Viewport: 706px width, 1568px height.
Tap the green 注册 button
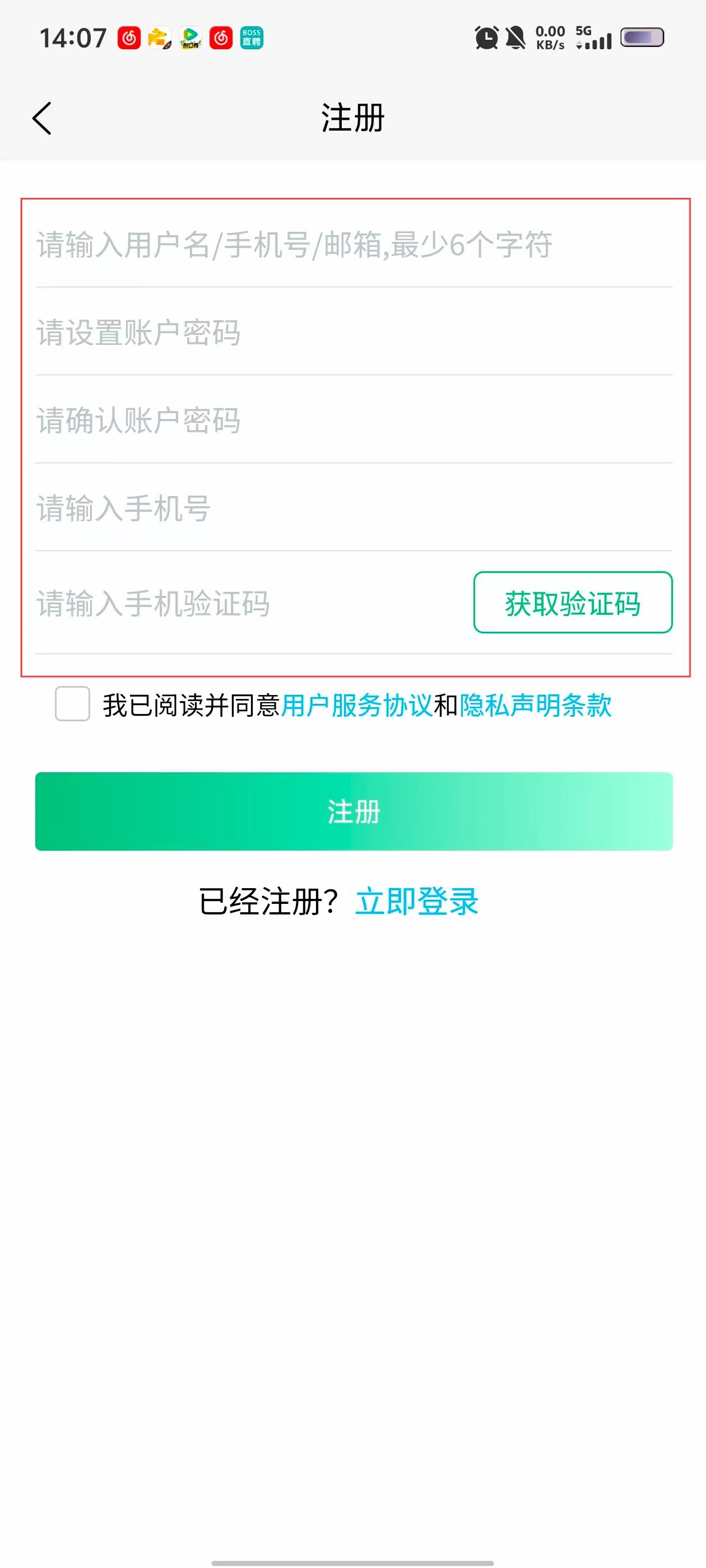pos(354,811)
